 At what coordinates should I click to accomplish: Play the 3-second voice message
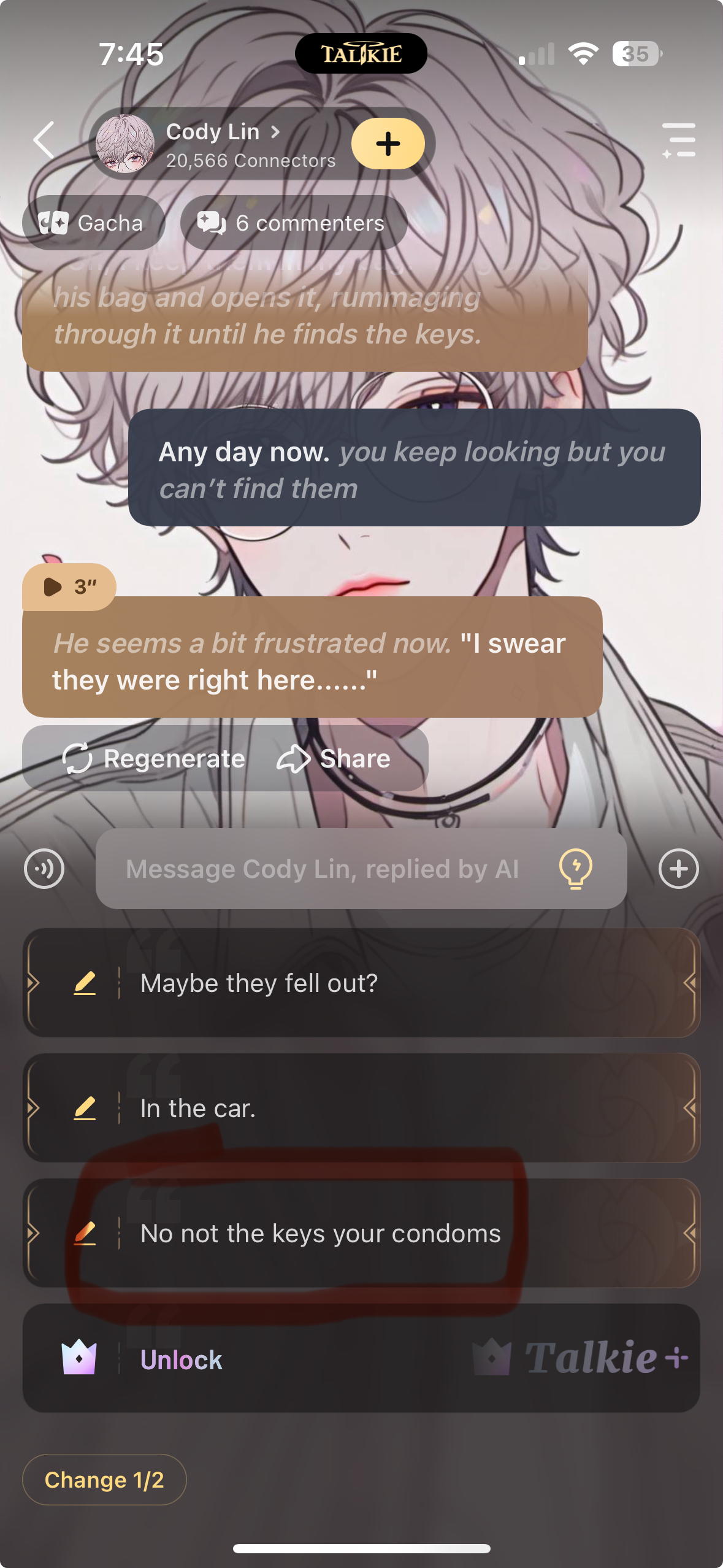(x=69, y=587)
